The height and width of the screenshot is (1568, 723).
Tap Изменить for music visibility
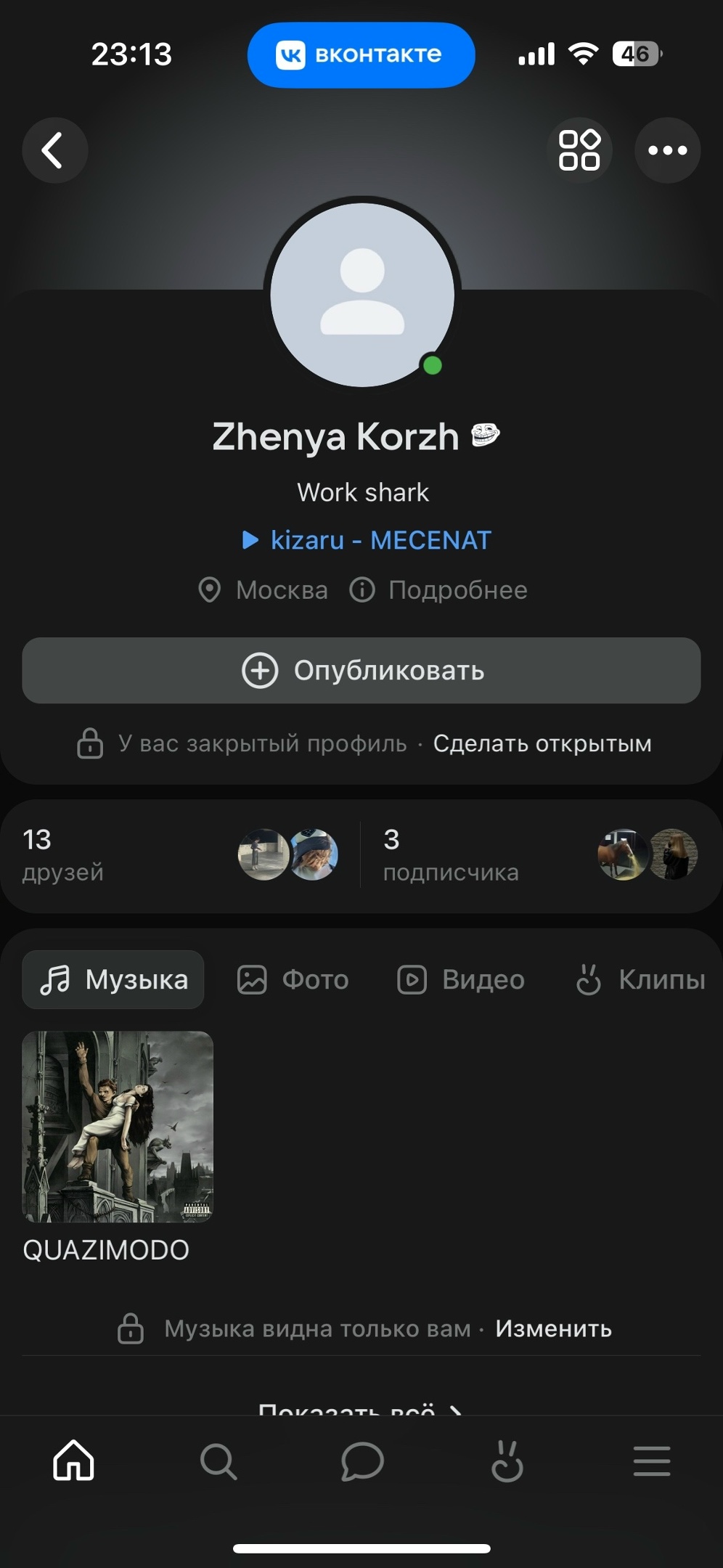point(553,1328)
